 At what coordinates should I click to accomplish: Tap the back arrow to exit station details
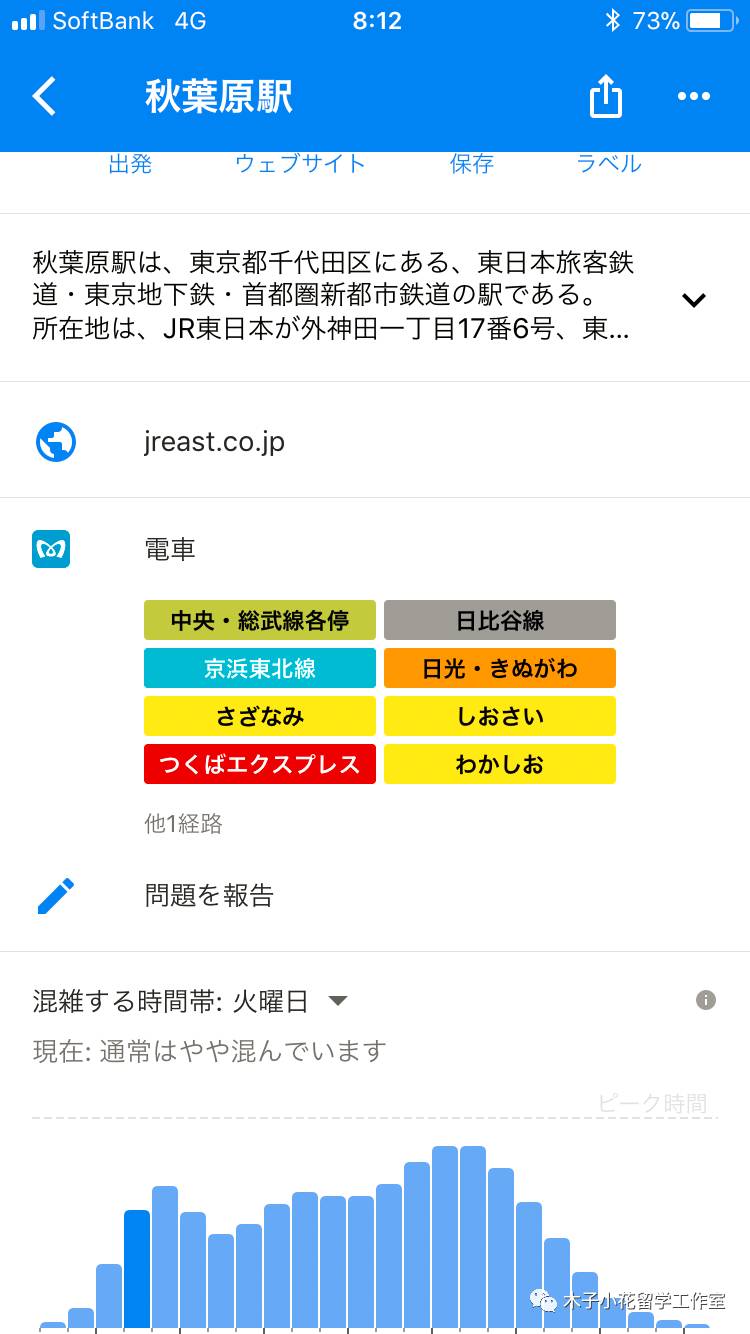[x=42, y=96]
